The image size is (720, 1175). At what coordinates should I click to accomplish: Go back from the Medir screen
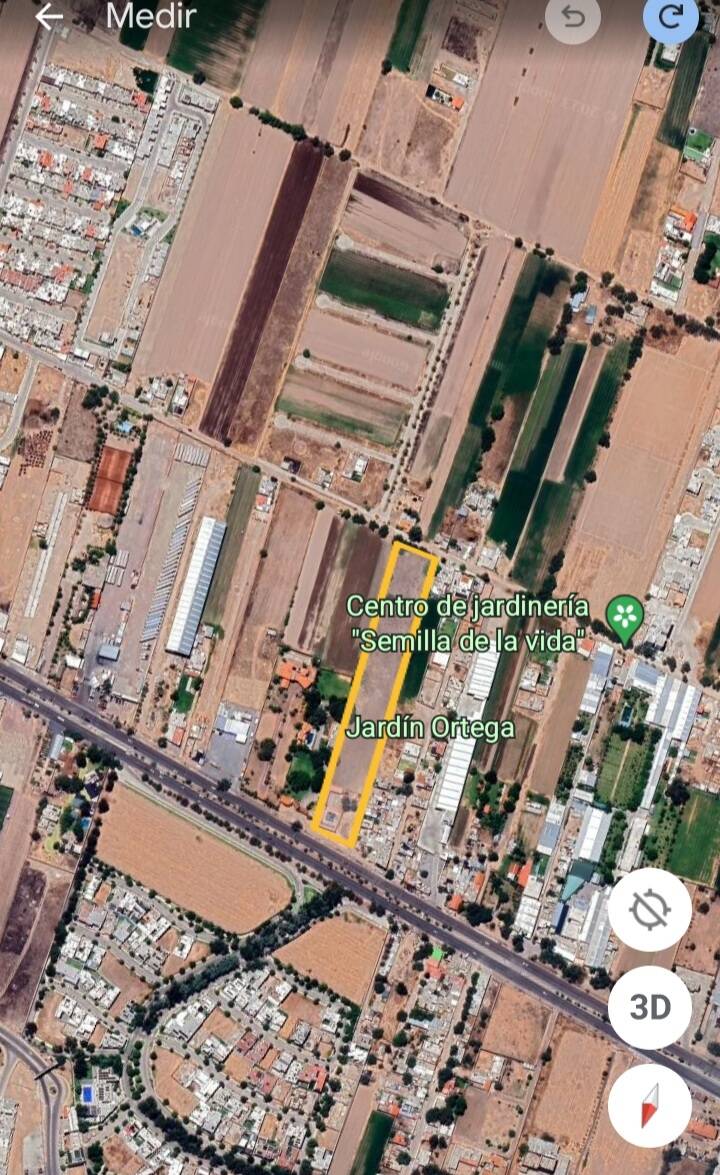tap(48, 16)
